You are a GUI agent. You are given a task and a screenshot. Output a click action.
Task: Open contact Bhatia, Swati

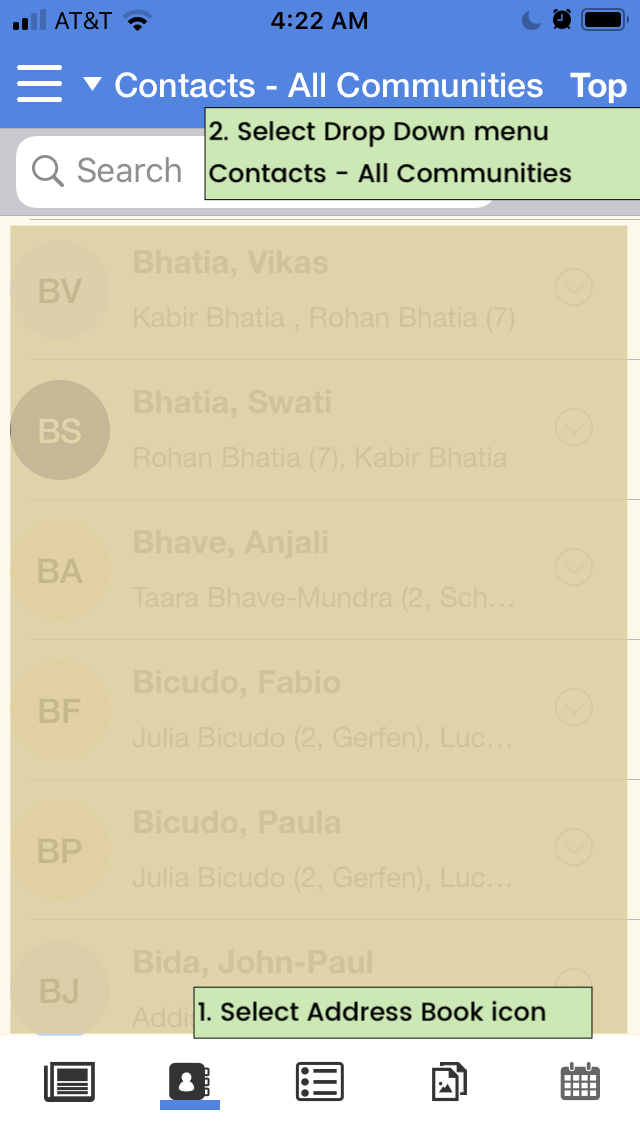point(232,403)
